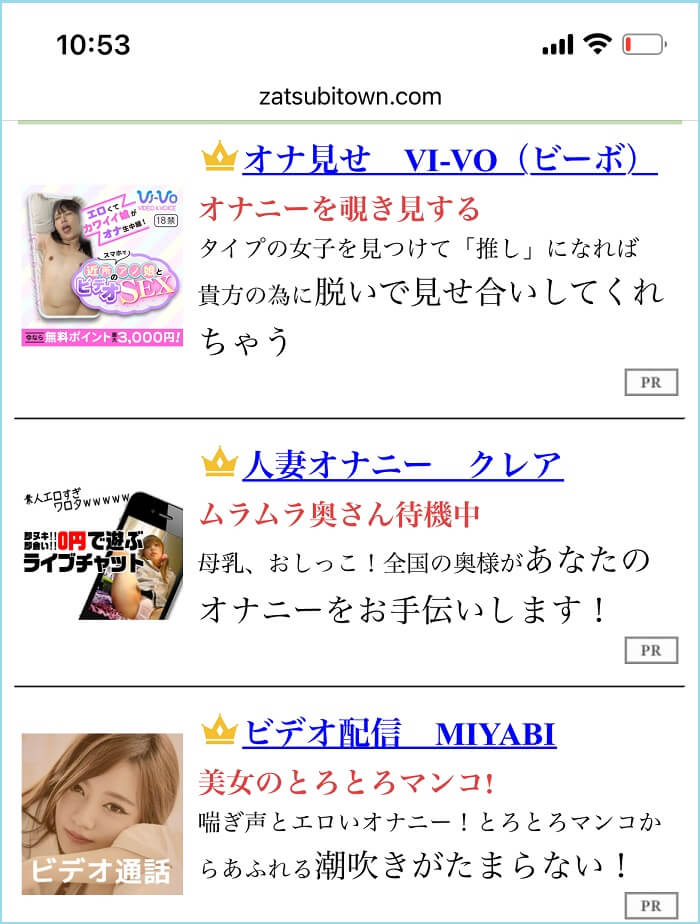The height and width of the screenshot is (924, 700).
Task: Tap the 0円 ライブチャット banner thumbnail
Action: tap(102, 555)
